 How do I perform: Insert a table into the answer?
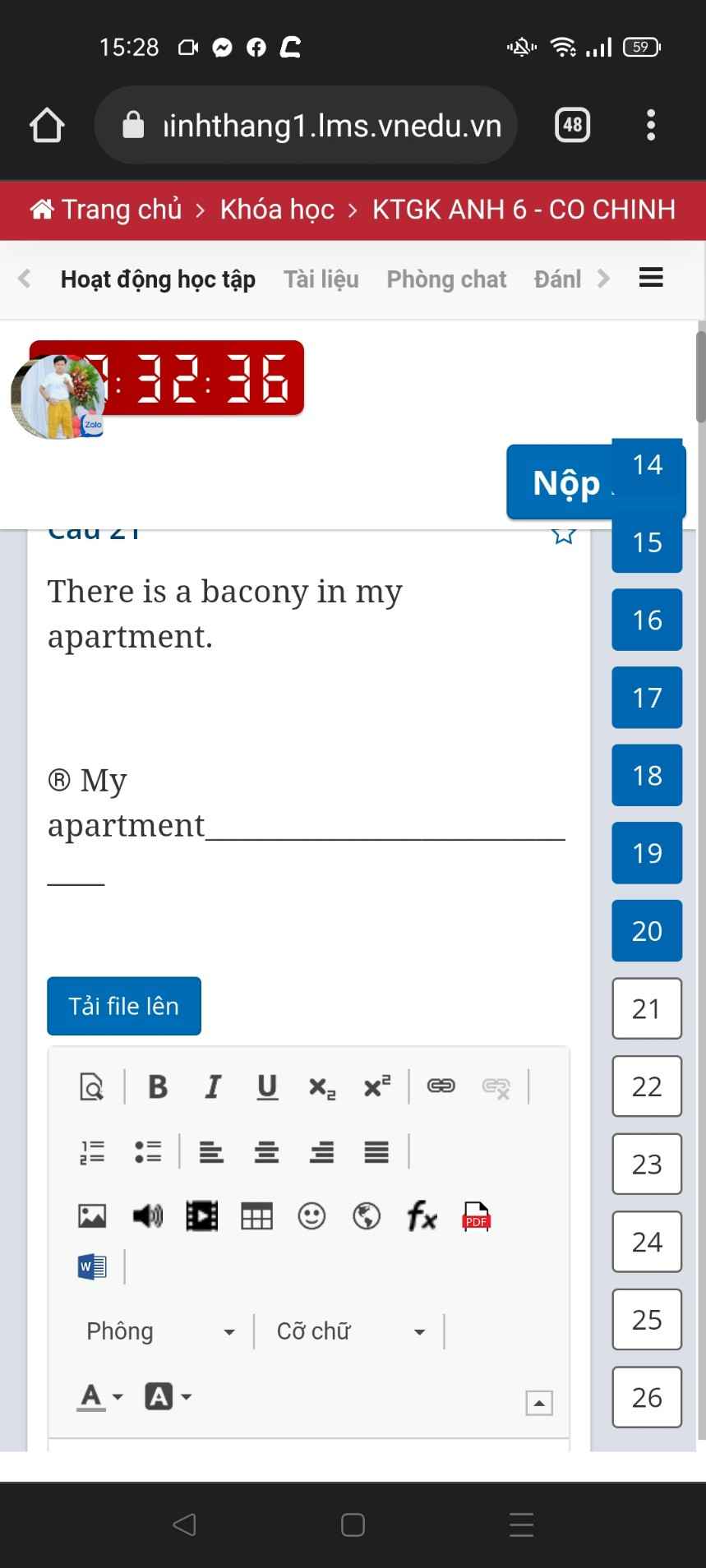[256, 1215]
